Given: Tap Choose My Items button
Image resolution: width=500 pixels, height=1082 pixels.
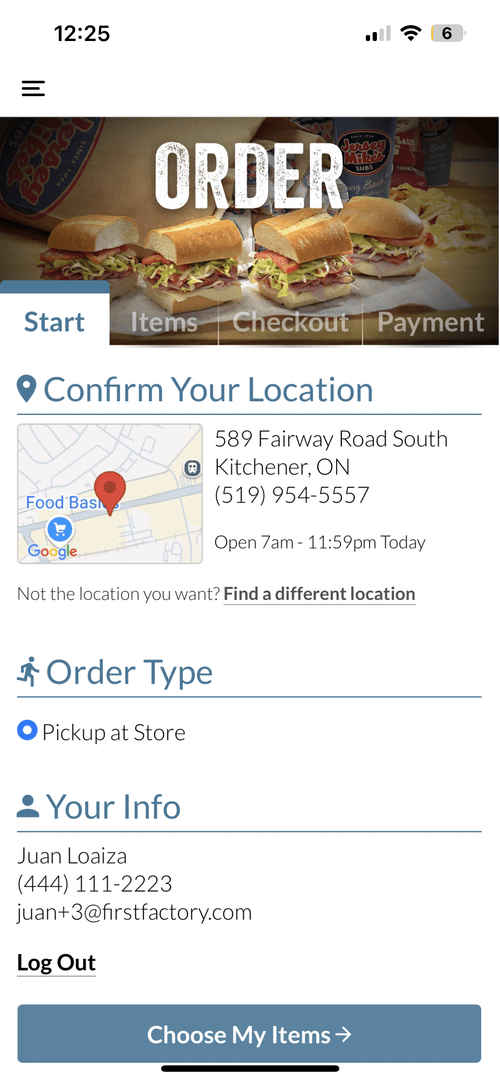Looking at the screenshot, I should (249, 1034).
